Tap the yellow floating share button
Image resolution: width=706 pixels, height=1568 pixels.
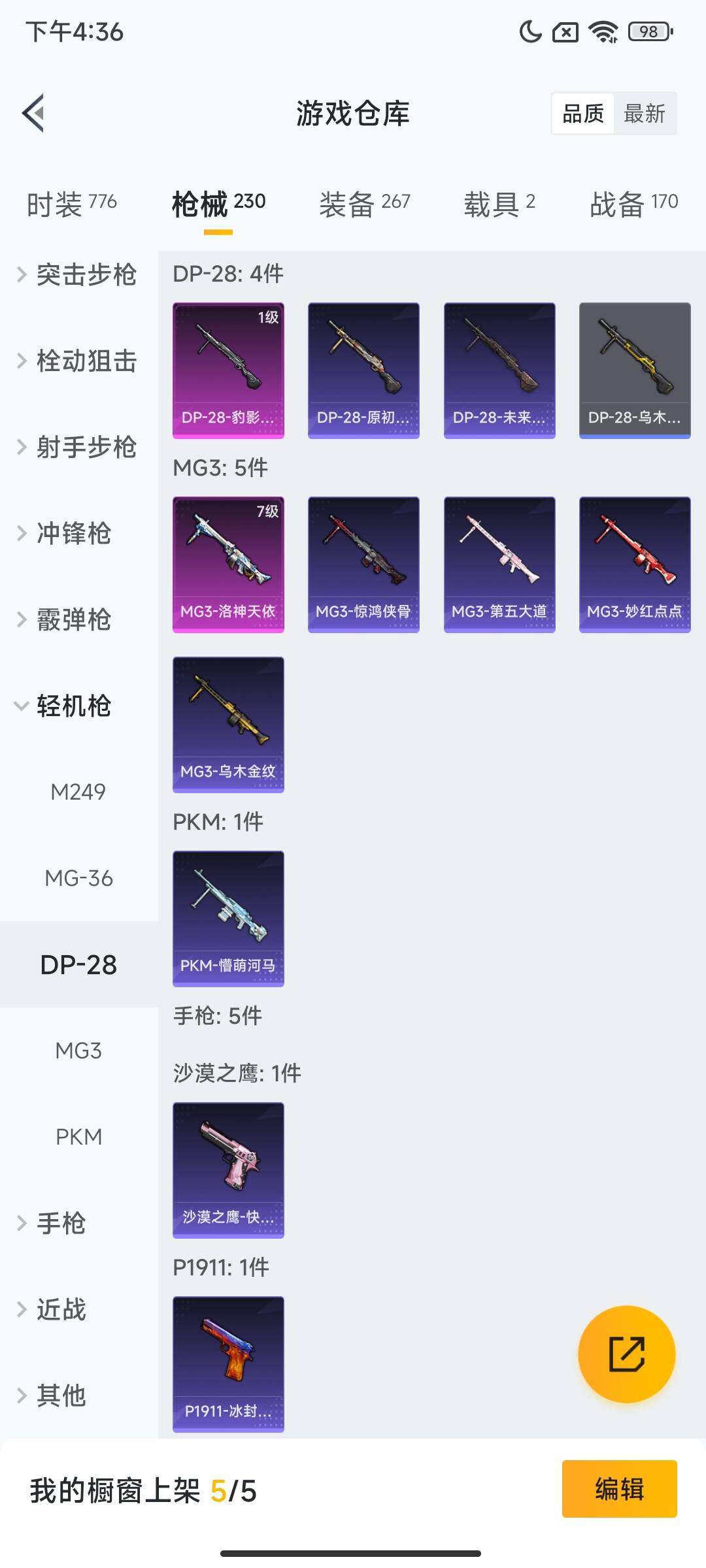(626, 1354)
